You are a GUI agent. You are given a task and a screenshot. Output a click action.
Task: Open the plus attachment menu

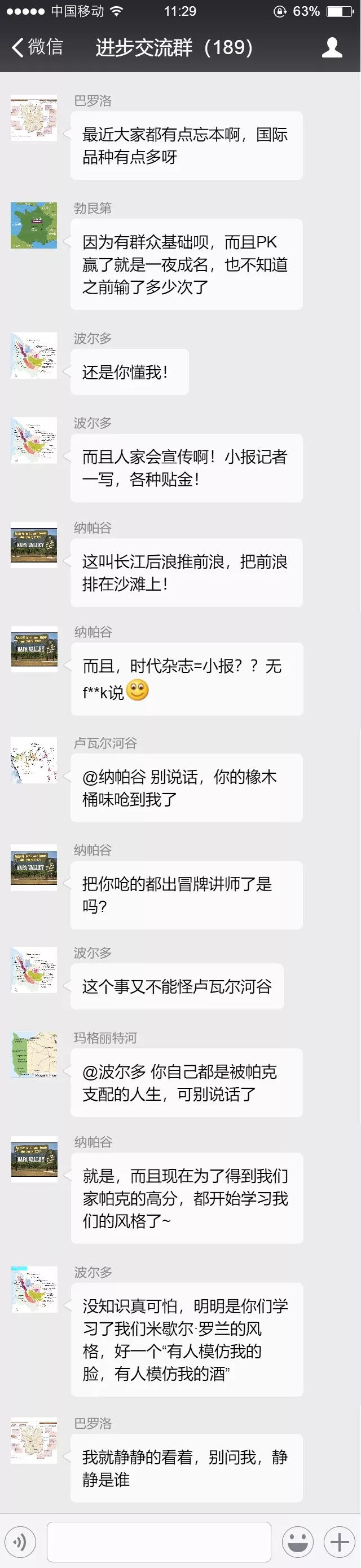pos(339,1542)
